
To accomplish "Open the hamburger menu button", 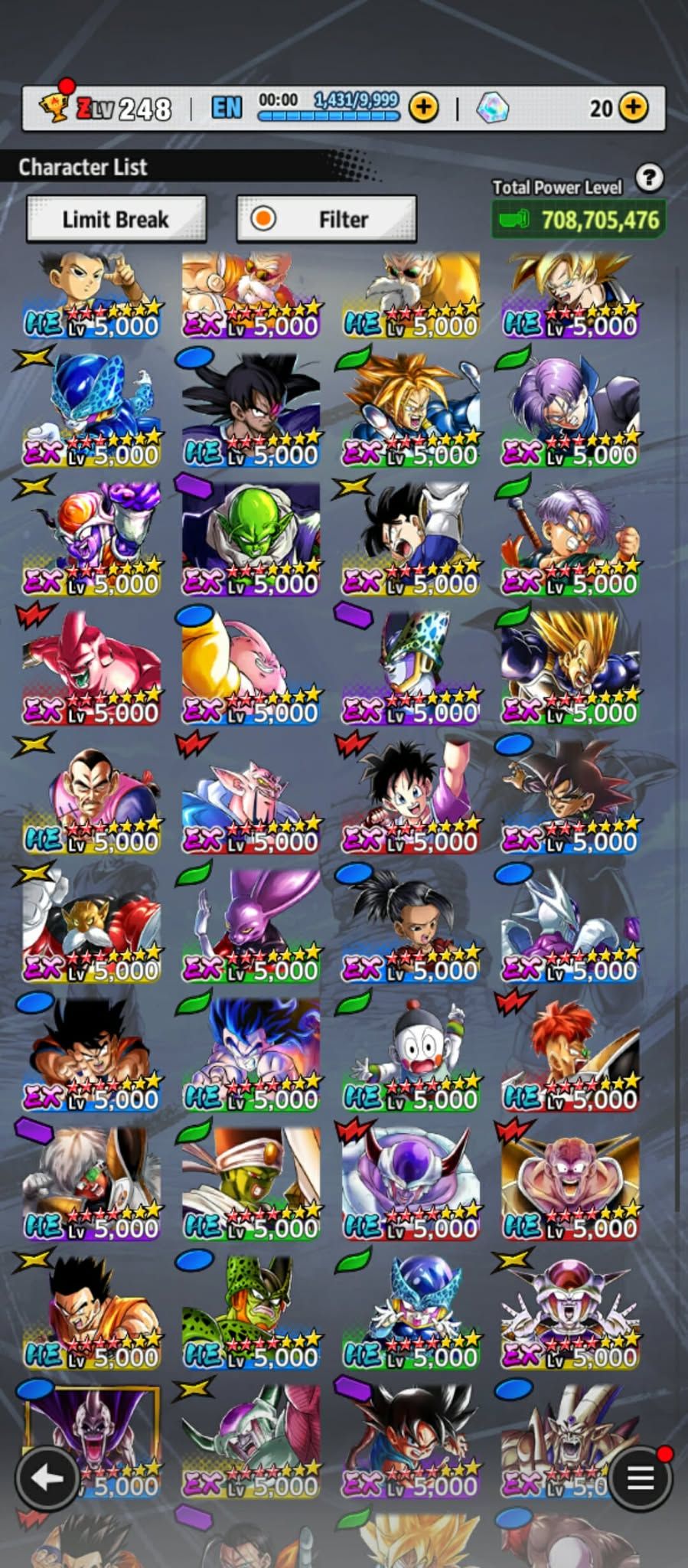I will (x=640, y=1478).
